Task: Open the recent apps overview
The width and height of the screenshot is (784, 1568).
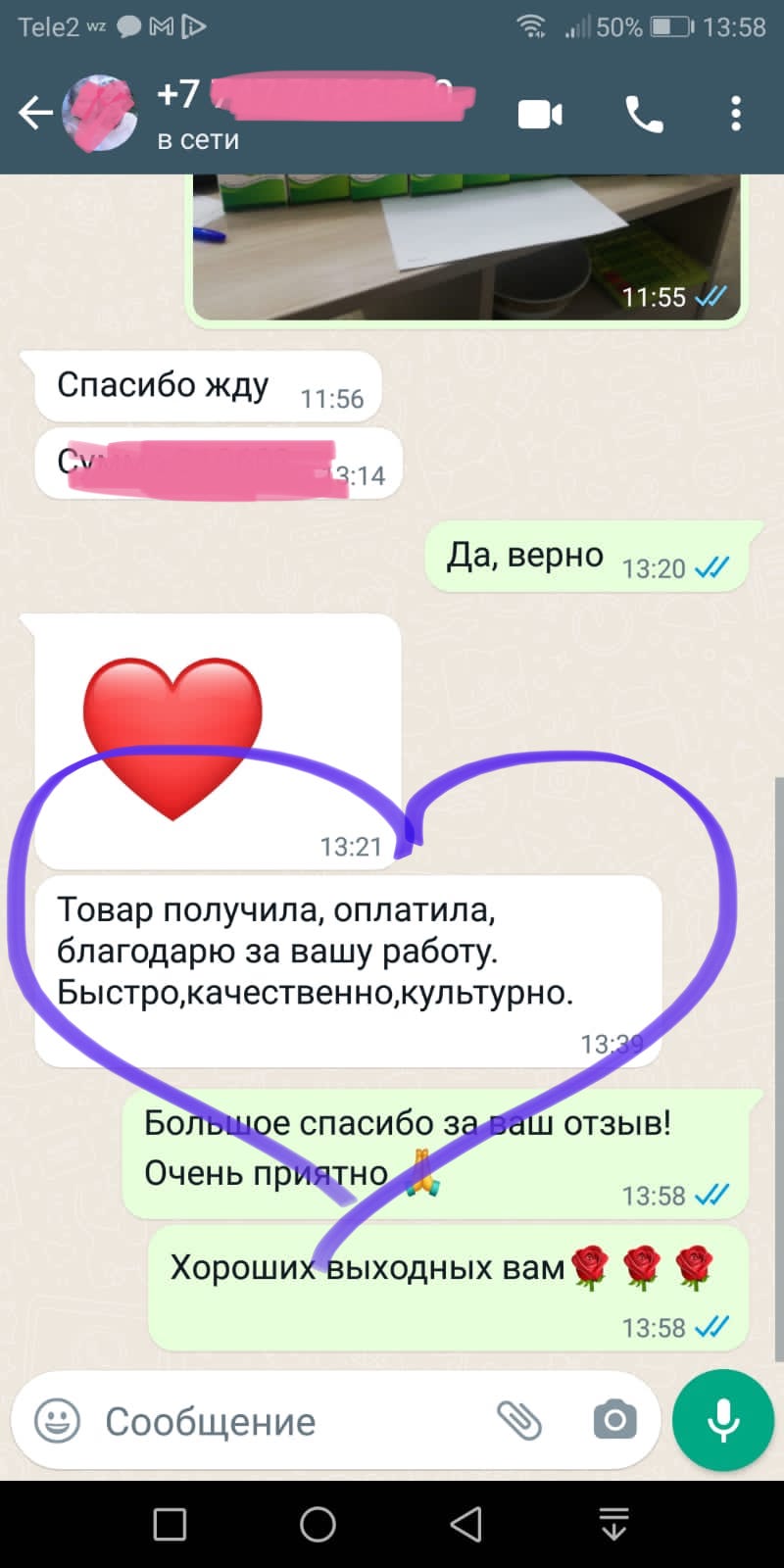Action: click(x=170, y=1524)
